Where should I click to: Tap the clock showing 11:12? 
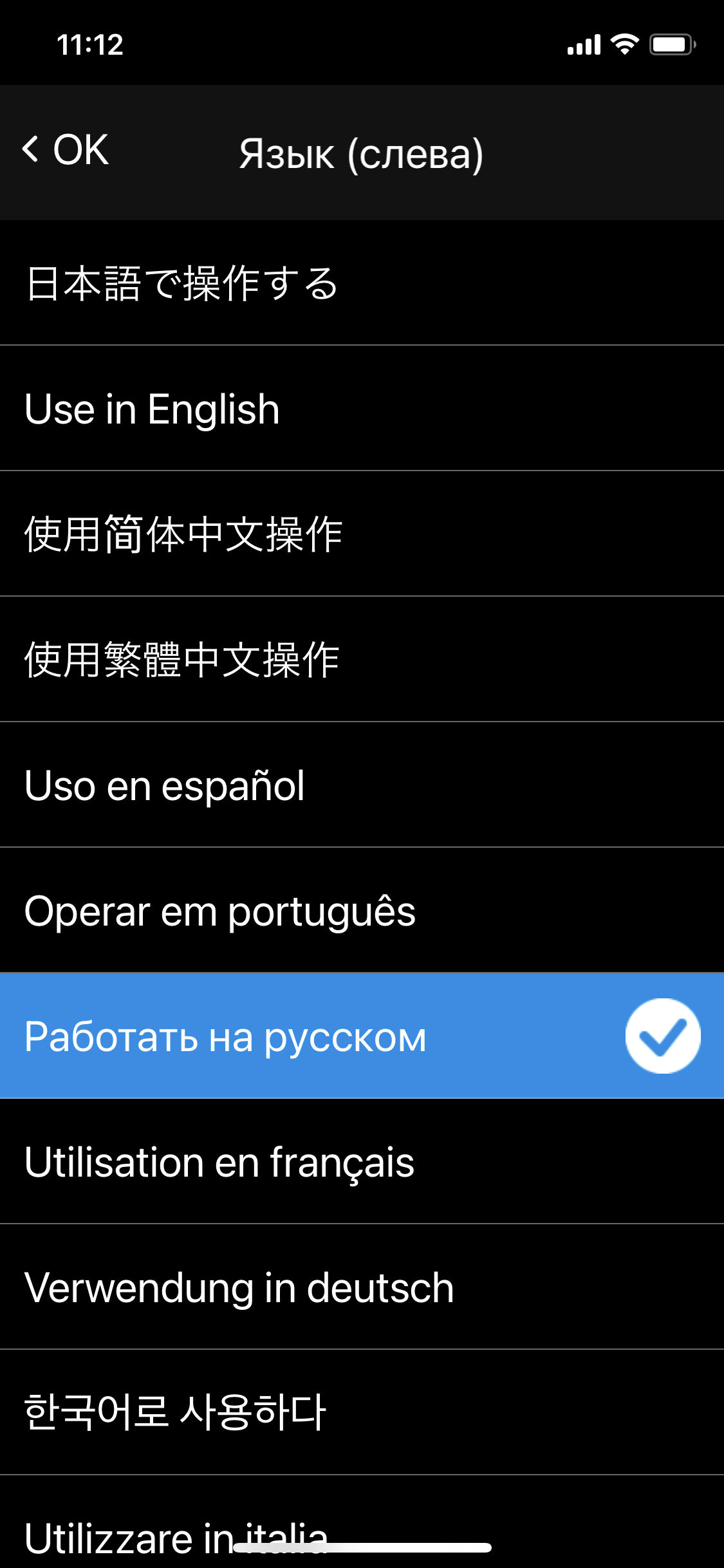[x=88, y=43]
